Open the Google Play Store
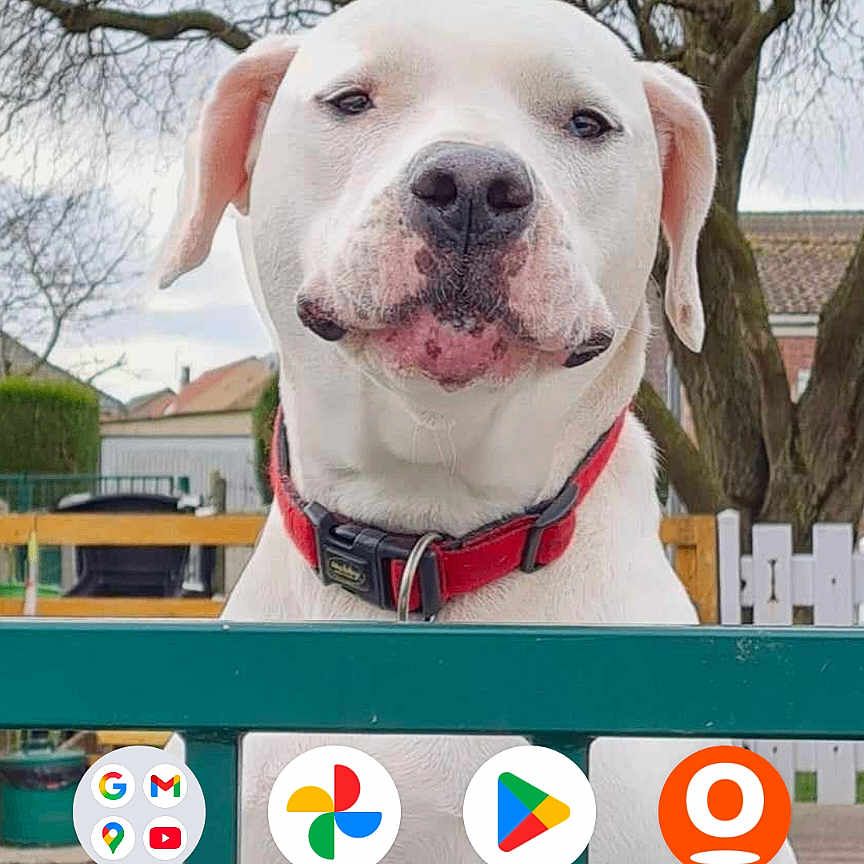This screenshot has width=864, height=864. pos(529,810)
